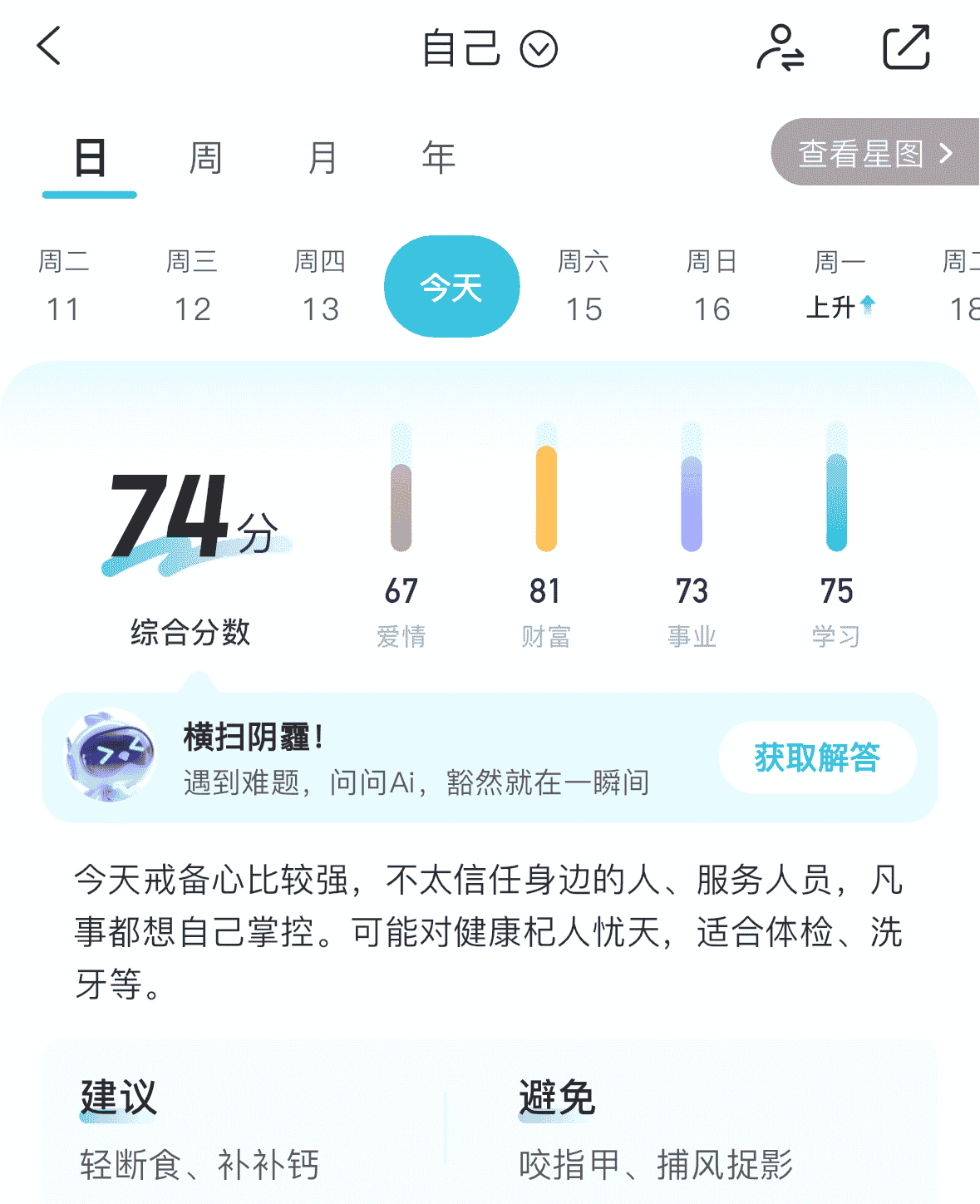Open 查看星图 star chart

[x=874, y=153]
